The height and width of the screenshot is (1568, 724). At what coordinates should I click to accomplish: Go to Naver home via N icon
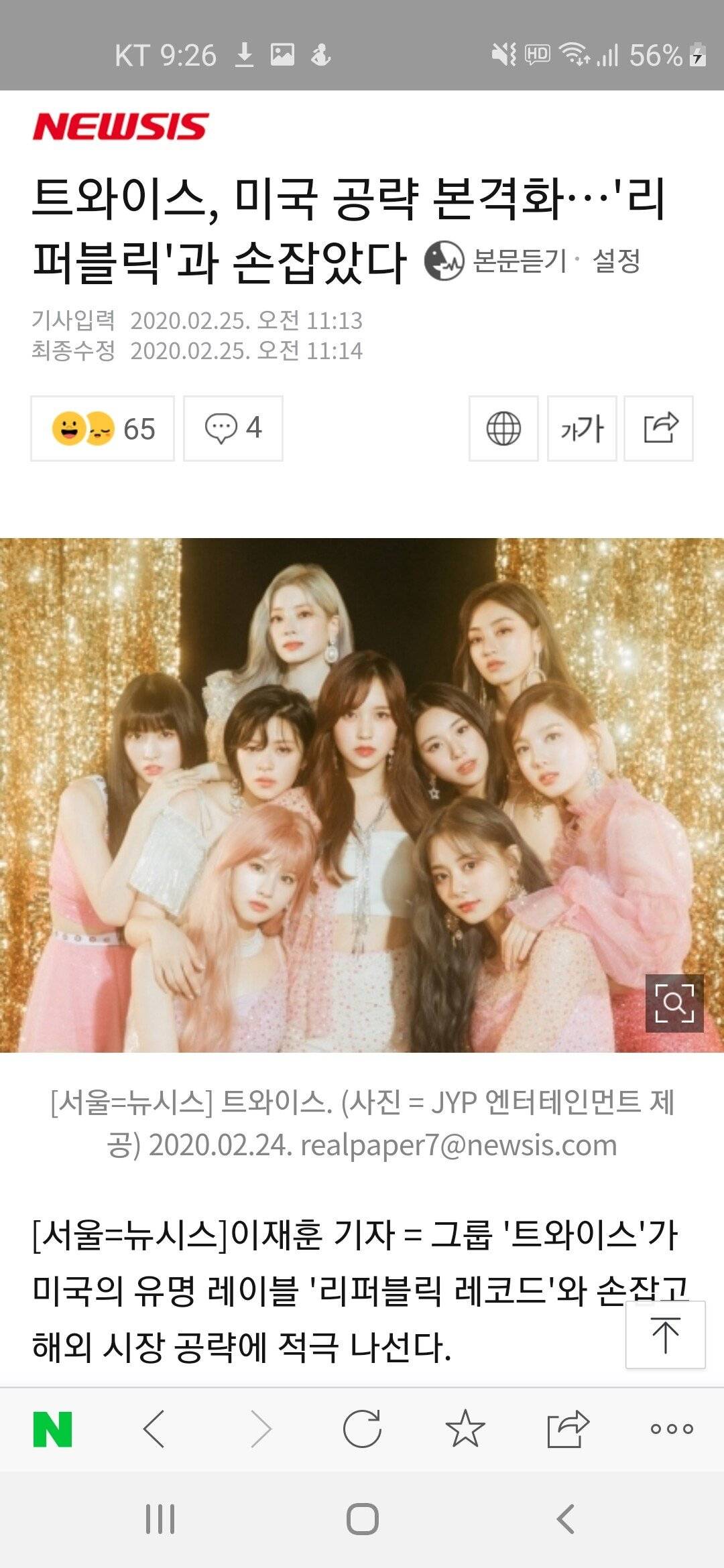click(52, 1429)
